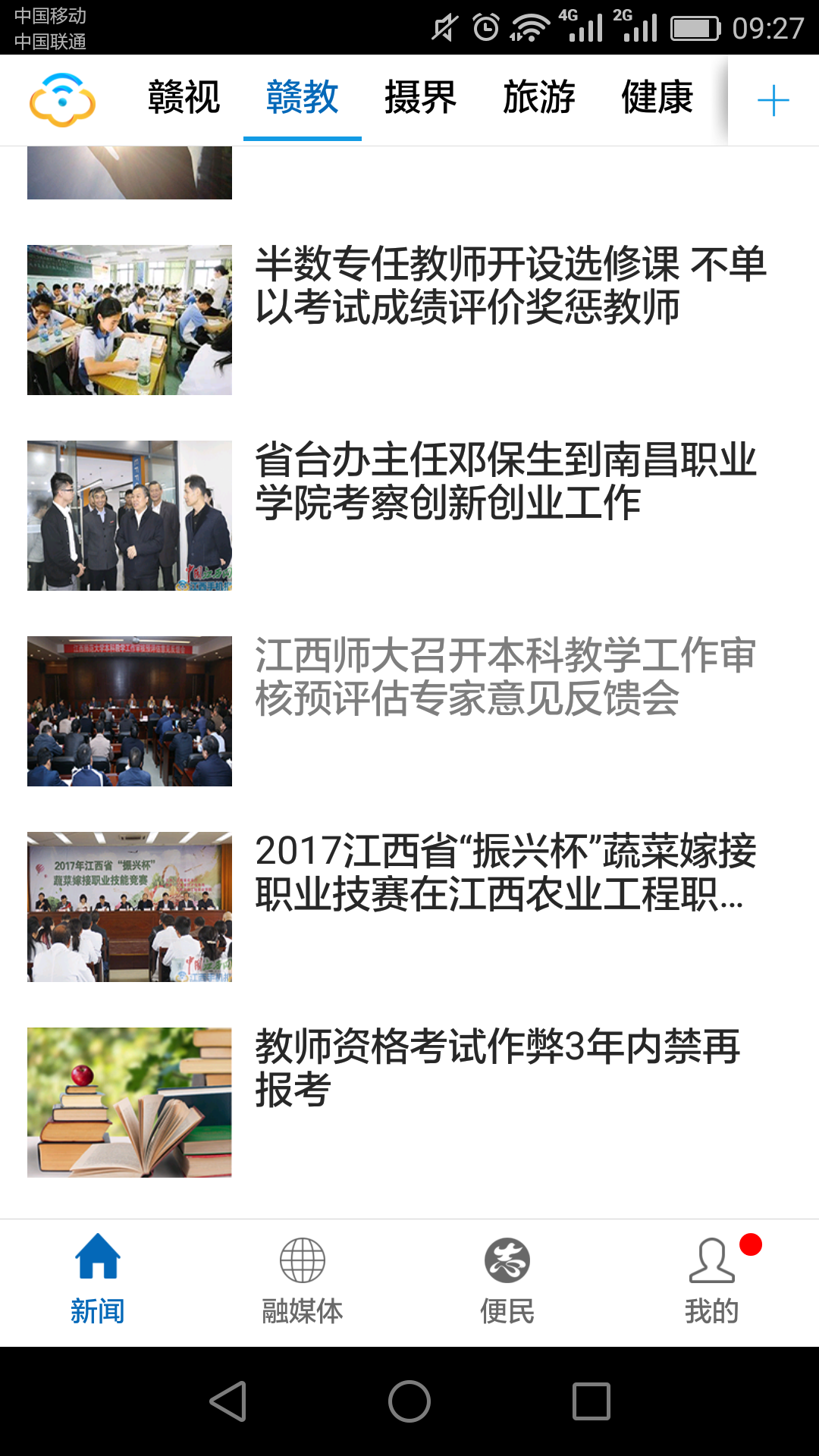Tap the system back button
Screen dimensions: 819x1456
(227, 1401)
